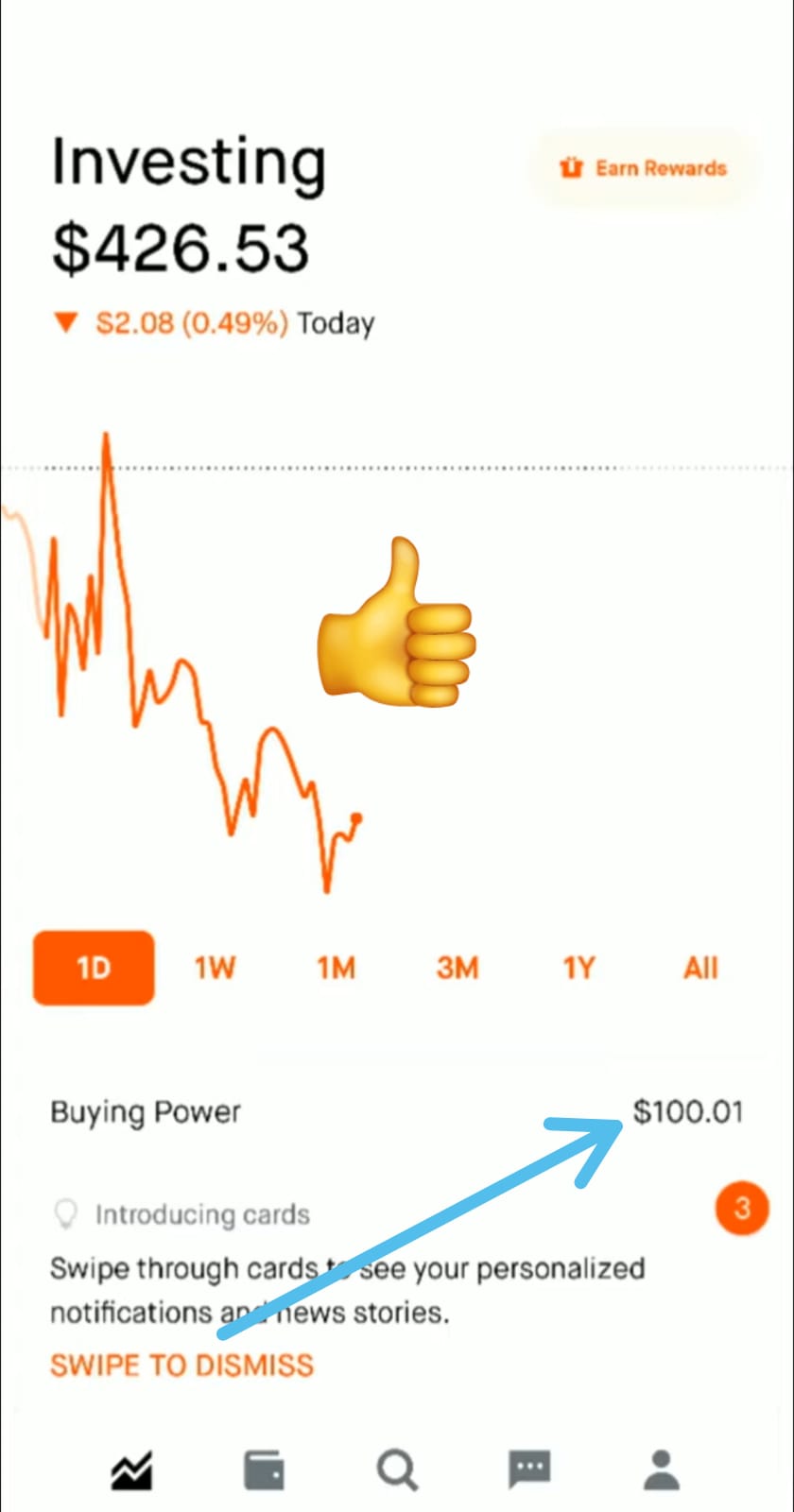The width and height of the screenshot is (794, 1512).
Task: Switch chart to 1M range
Action: coord(336,968)
